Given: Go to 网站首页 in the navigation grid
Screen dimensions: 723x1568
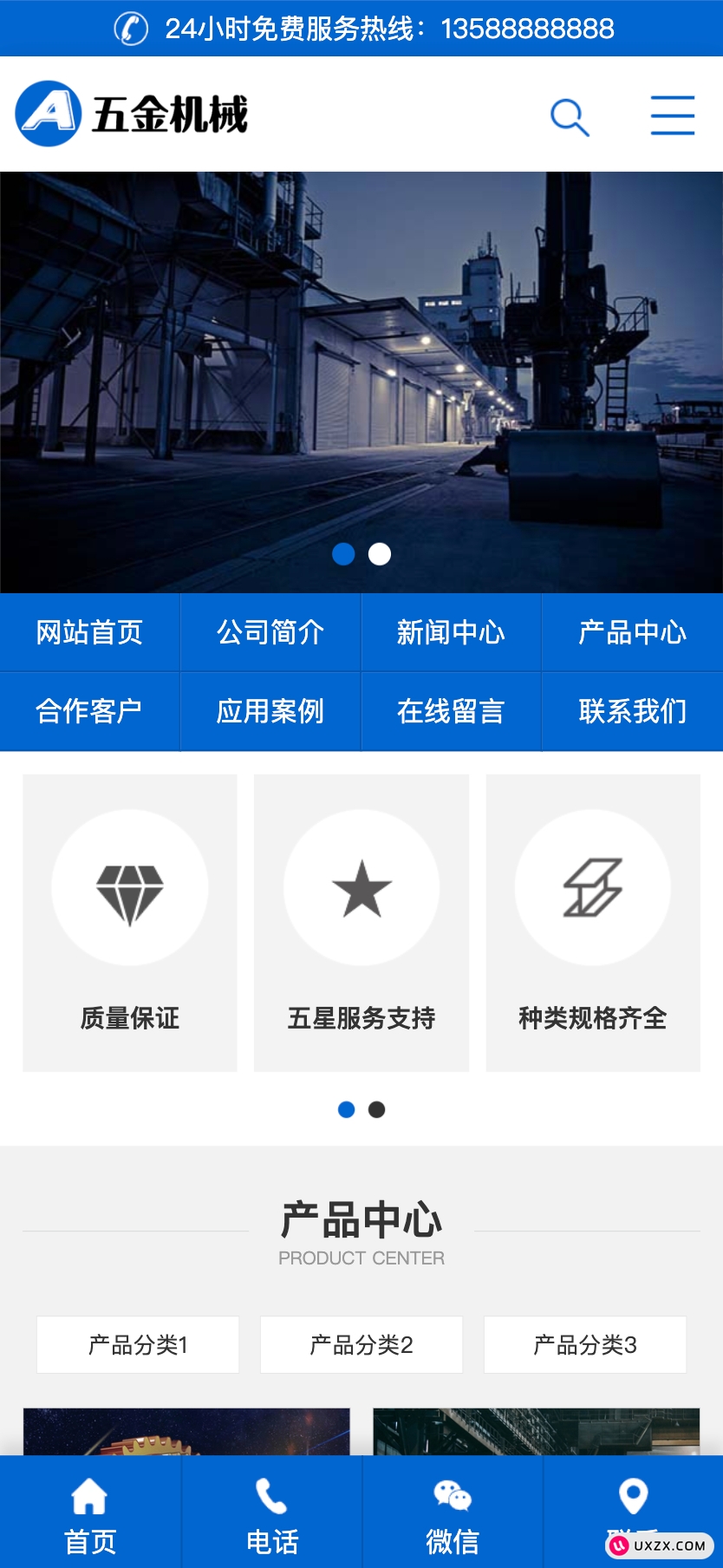Looking at the screenshot, I should [x=89, y=632].
